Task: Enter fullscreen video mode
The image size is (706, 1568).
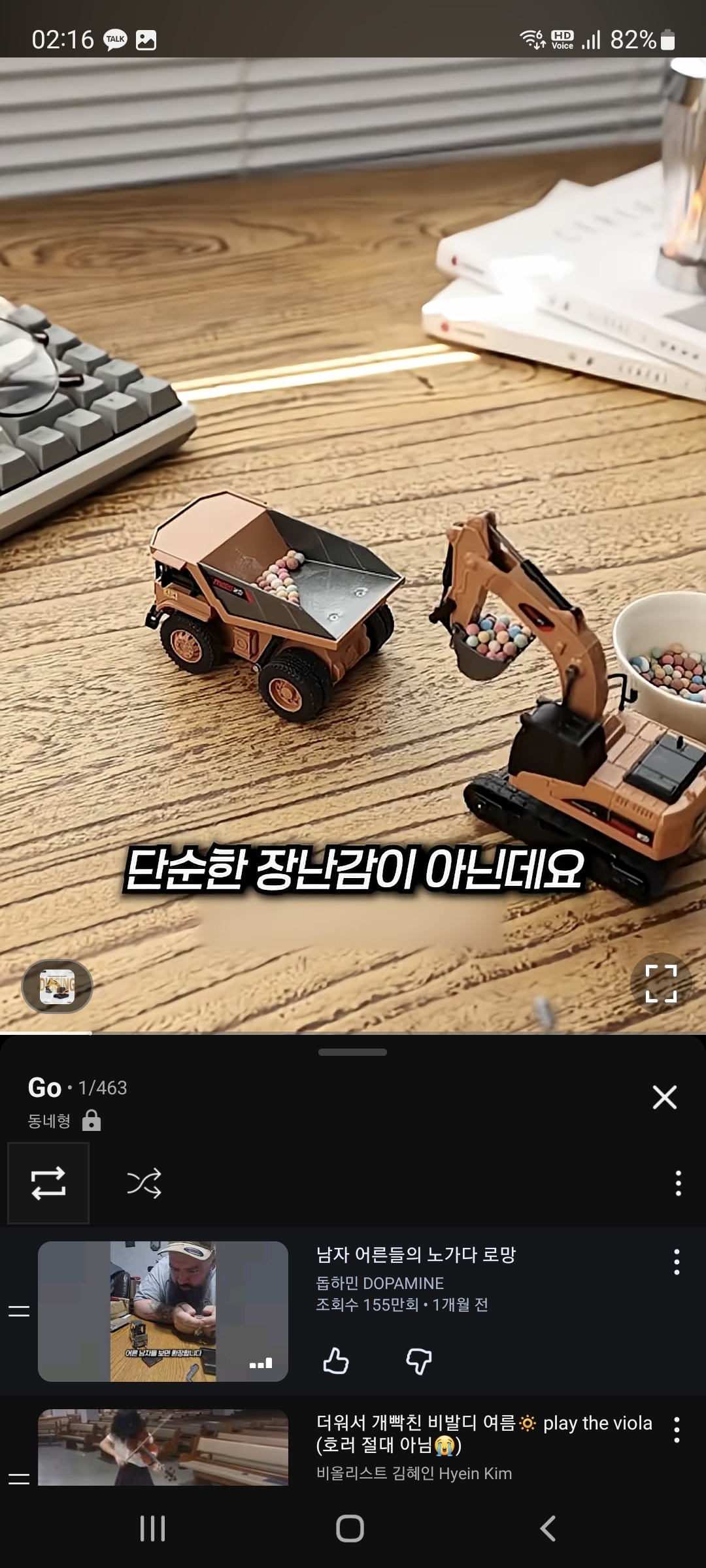Action: point(661,983)
